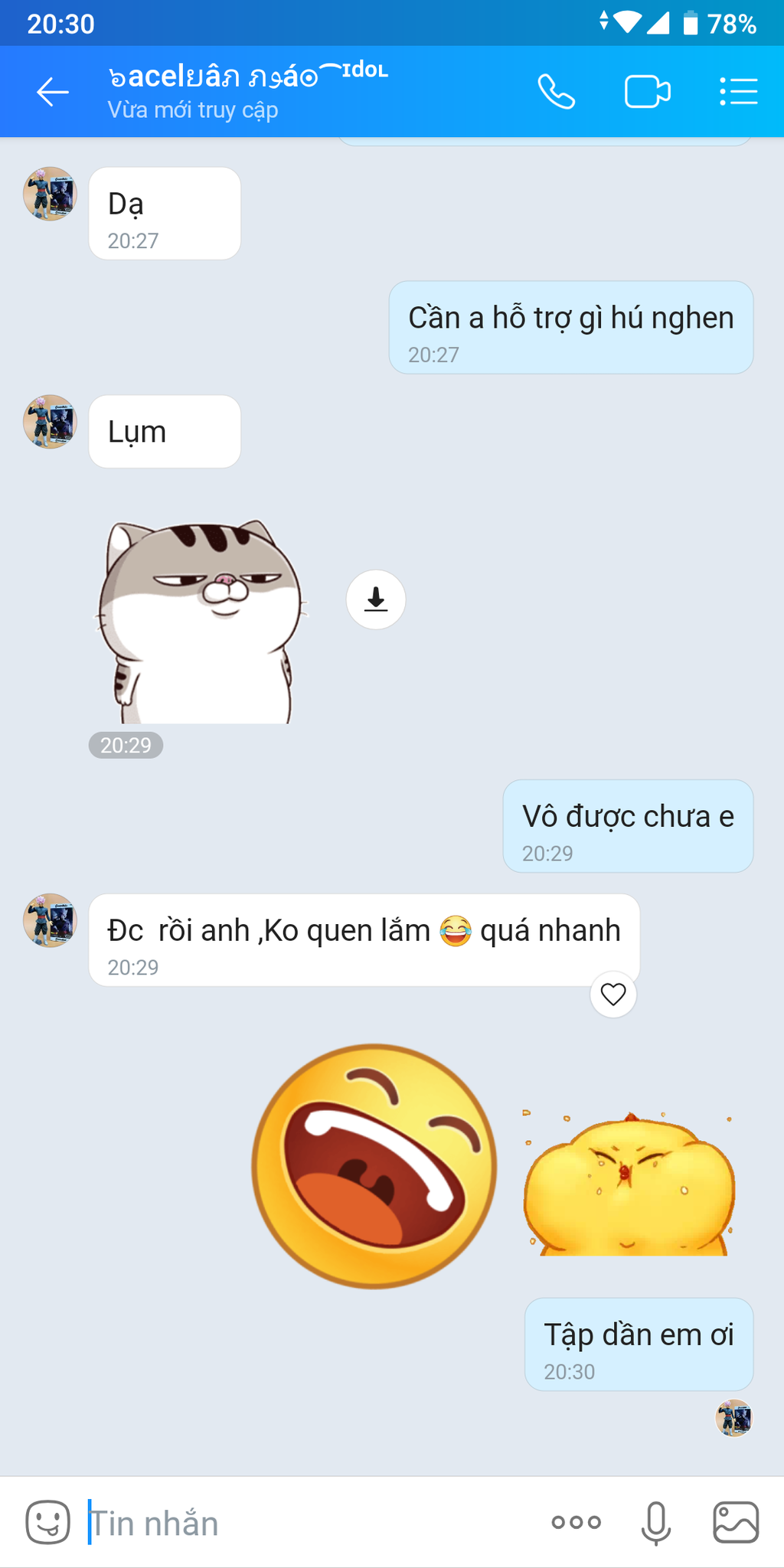Open the sticker and emoji picker
The width and height of the screenshot is (784, 1568).
pyautogui.click(x=47, y=1521)
